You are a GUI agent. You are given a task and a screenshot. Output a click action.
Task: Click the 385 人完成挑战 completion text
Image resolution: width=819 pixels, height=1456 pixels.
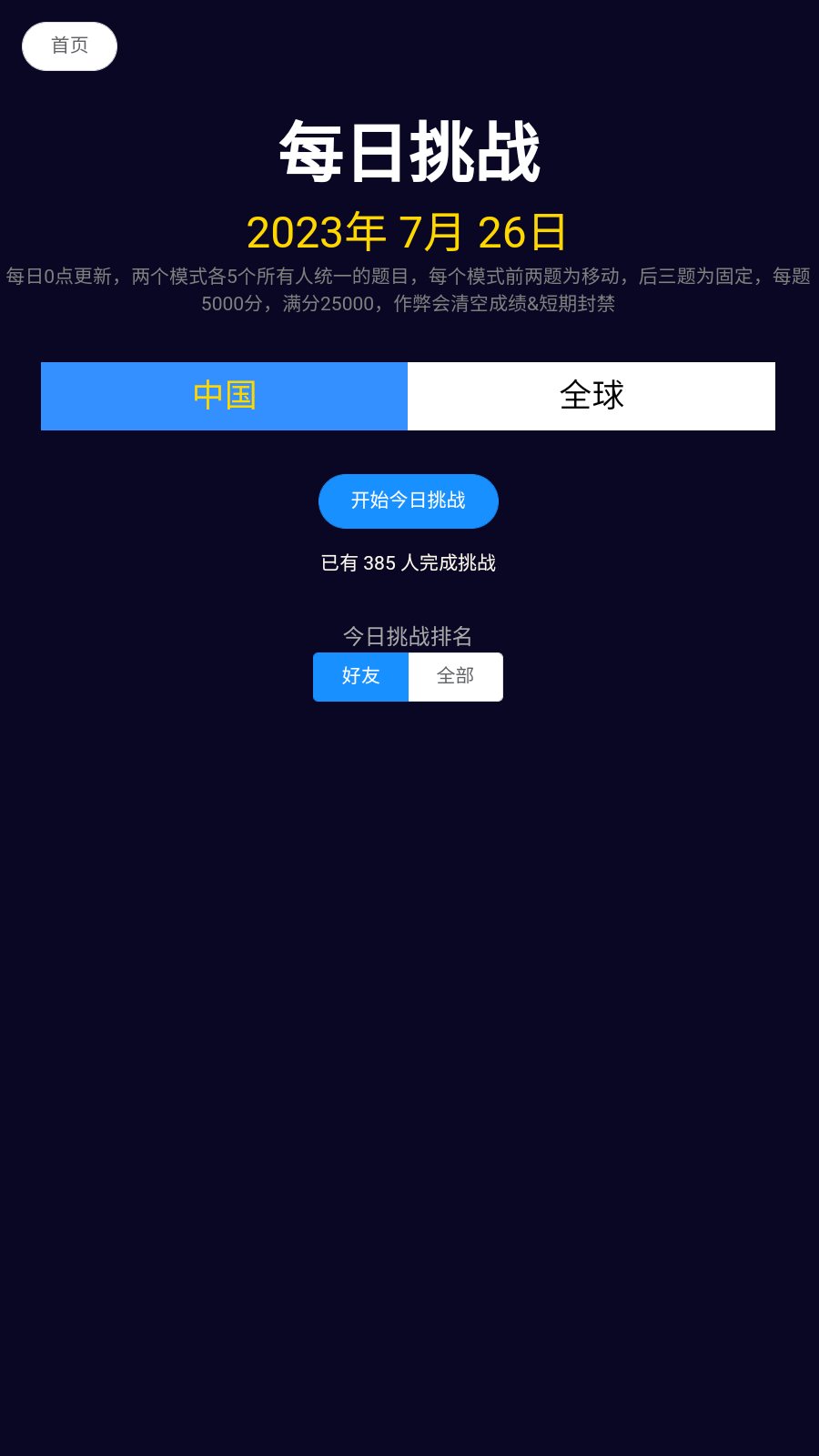[408, 563]
